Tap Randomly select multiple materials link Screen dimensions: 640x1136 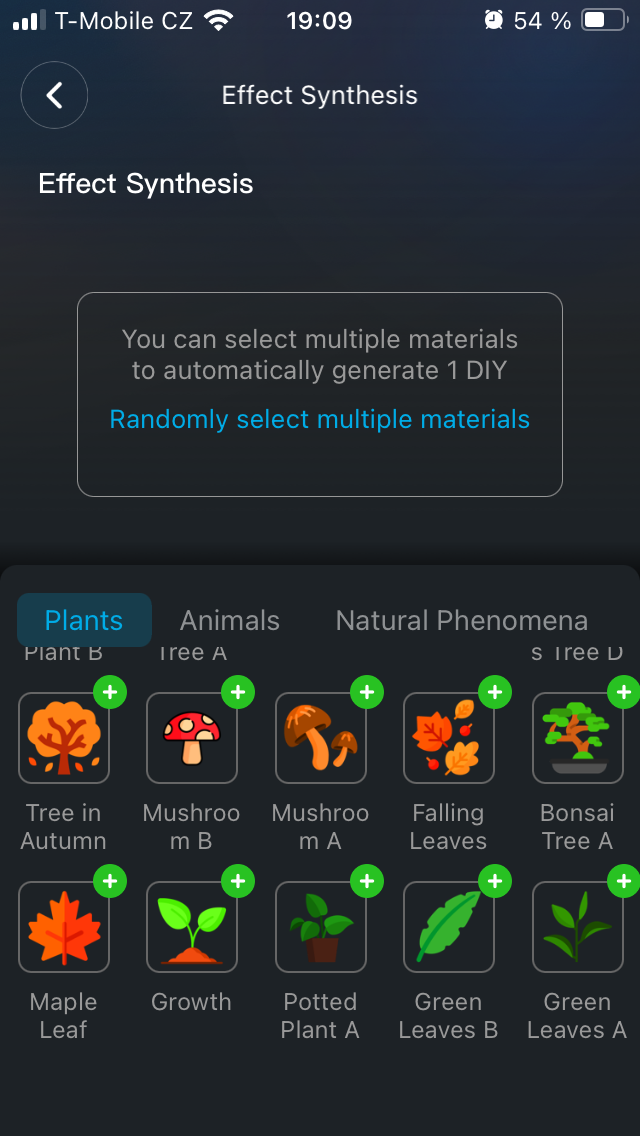[320, 419]
